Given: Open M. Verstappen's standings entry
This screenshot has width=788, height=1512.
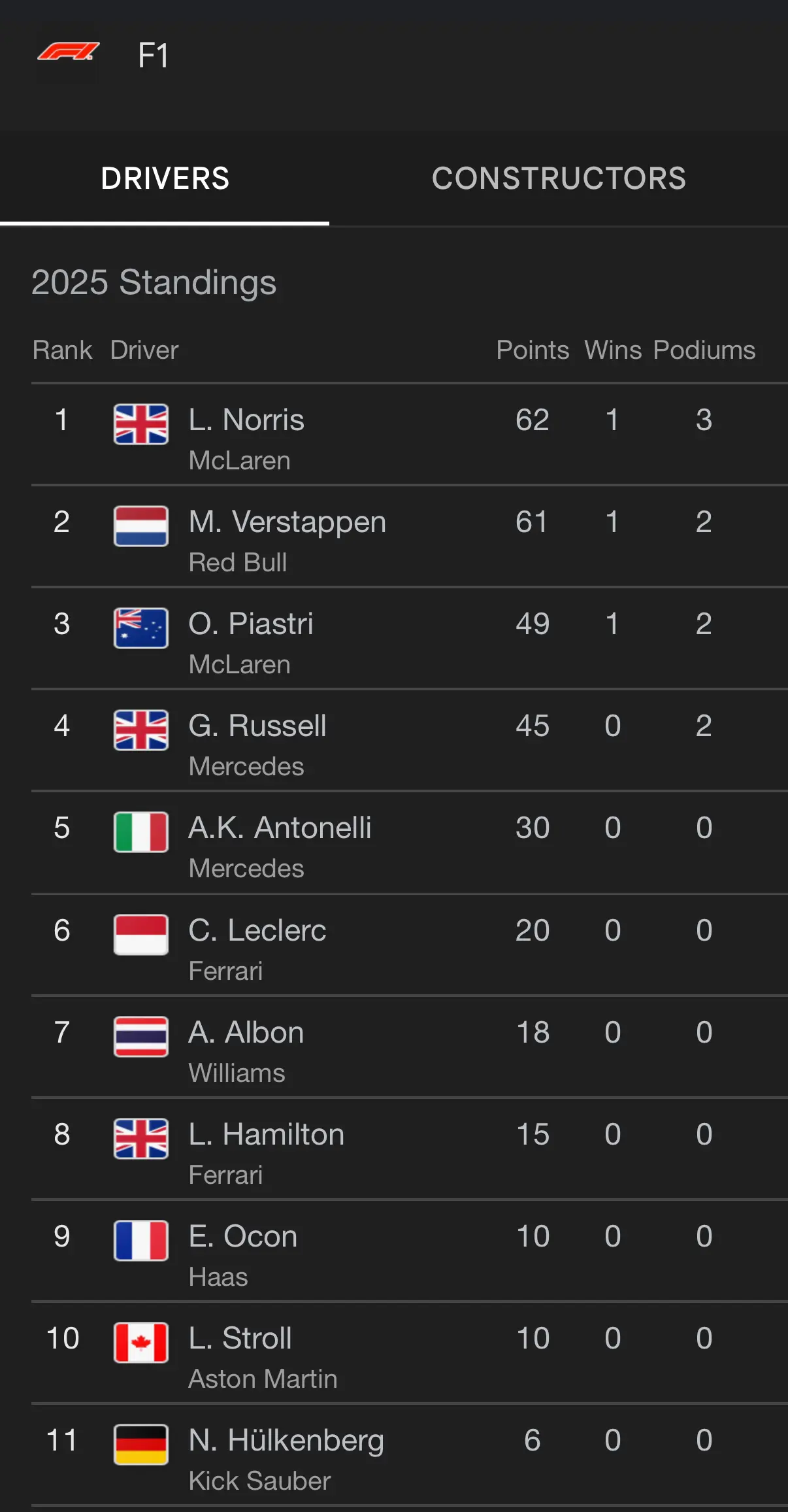Looking at the screenshot, I should click(x=409, y=537).
